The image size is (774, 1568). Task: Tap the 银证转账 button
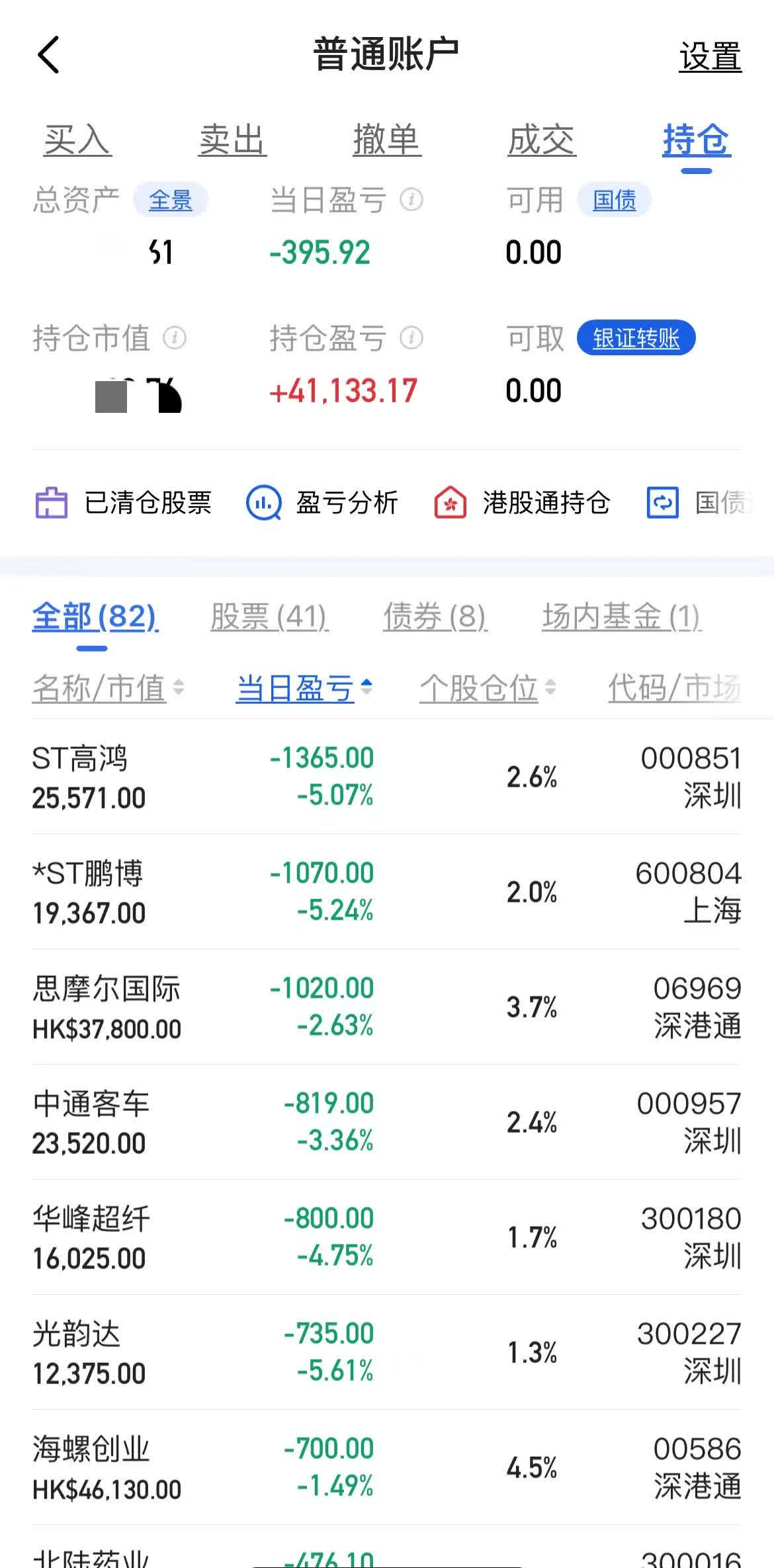click(636, 337)
